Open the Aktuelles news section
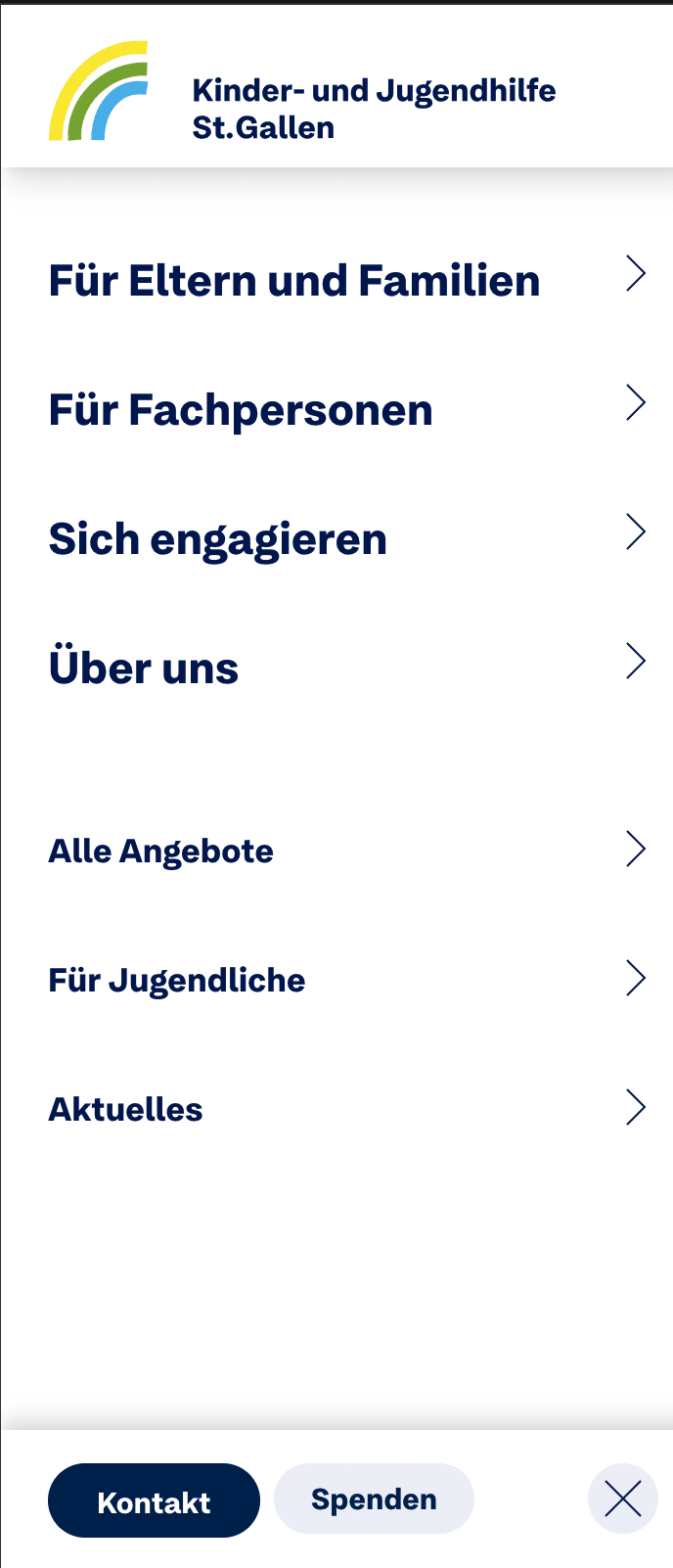673x1568 pixels. [x=126, y=1109]
